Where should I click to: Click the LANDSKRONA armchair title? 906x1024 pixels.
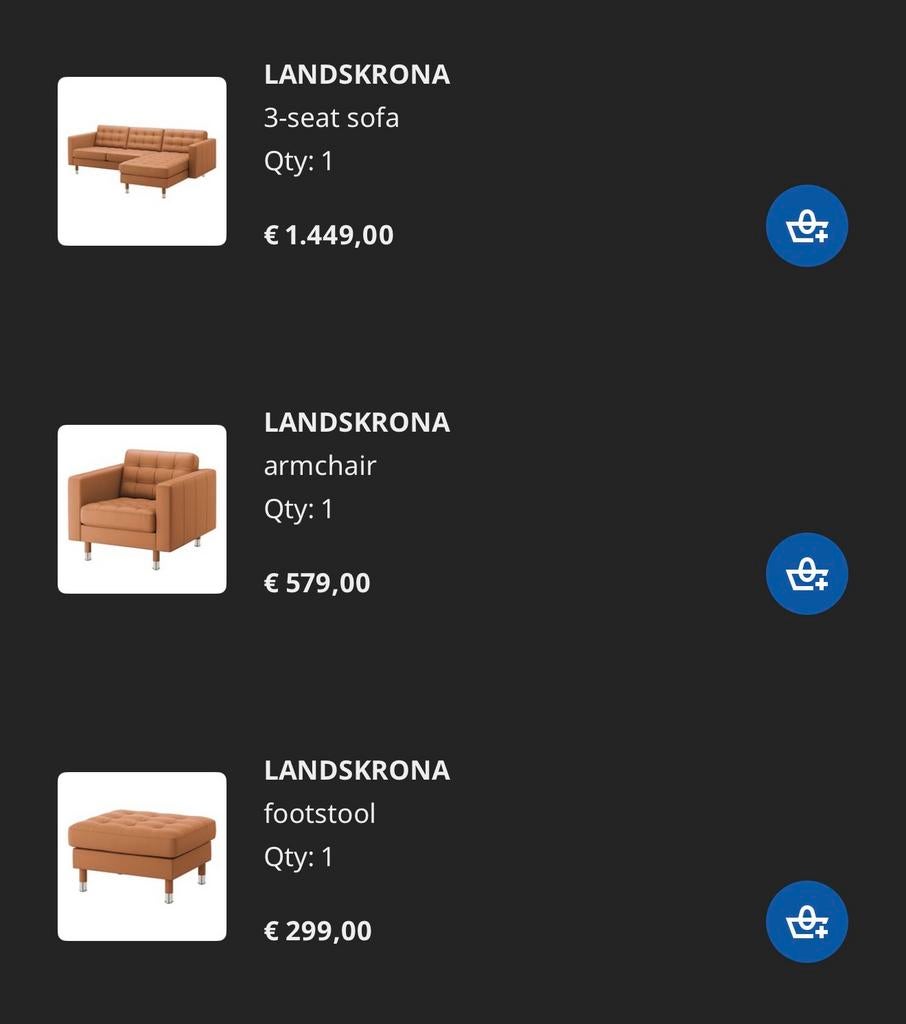(356, 422)
